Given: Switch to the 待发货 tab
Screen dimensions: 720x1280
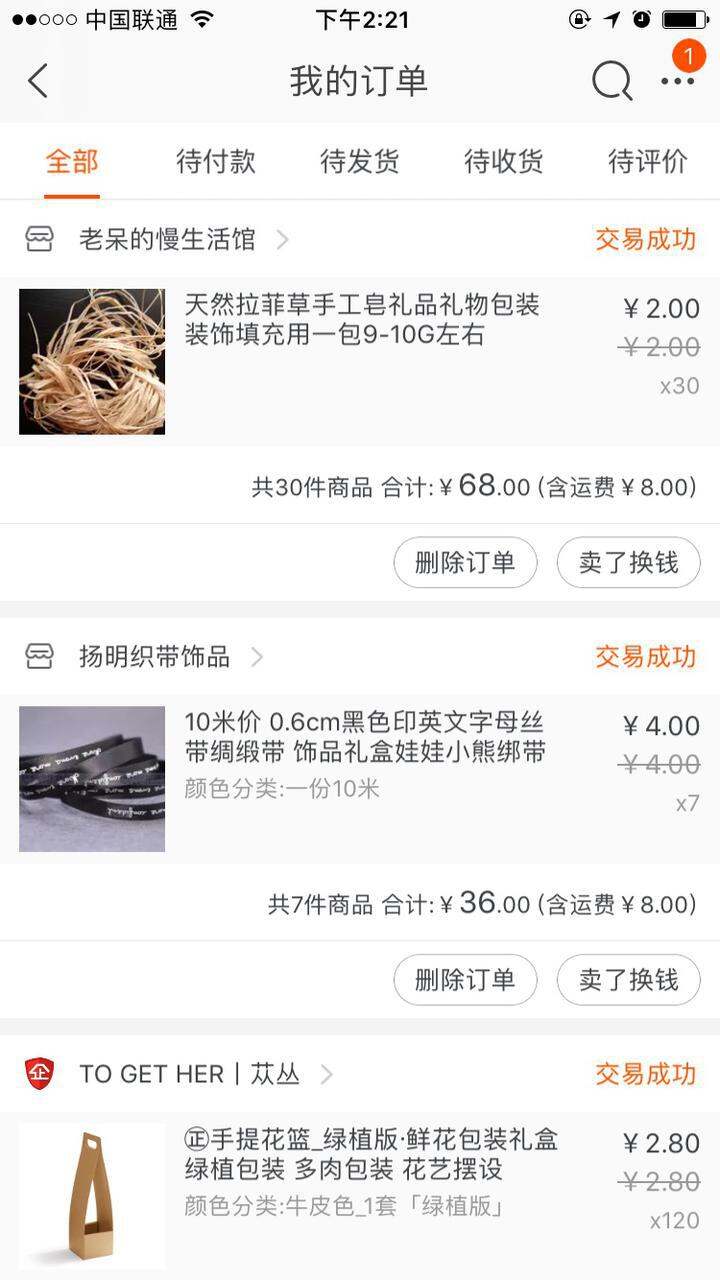Looking at the screenshot, I should pyautogui.click(x=360, y=161).
